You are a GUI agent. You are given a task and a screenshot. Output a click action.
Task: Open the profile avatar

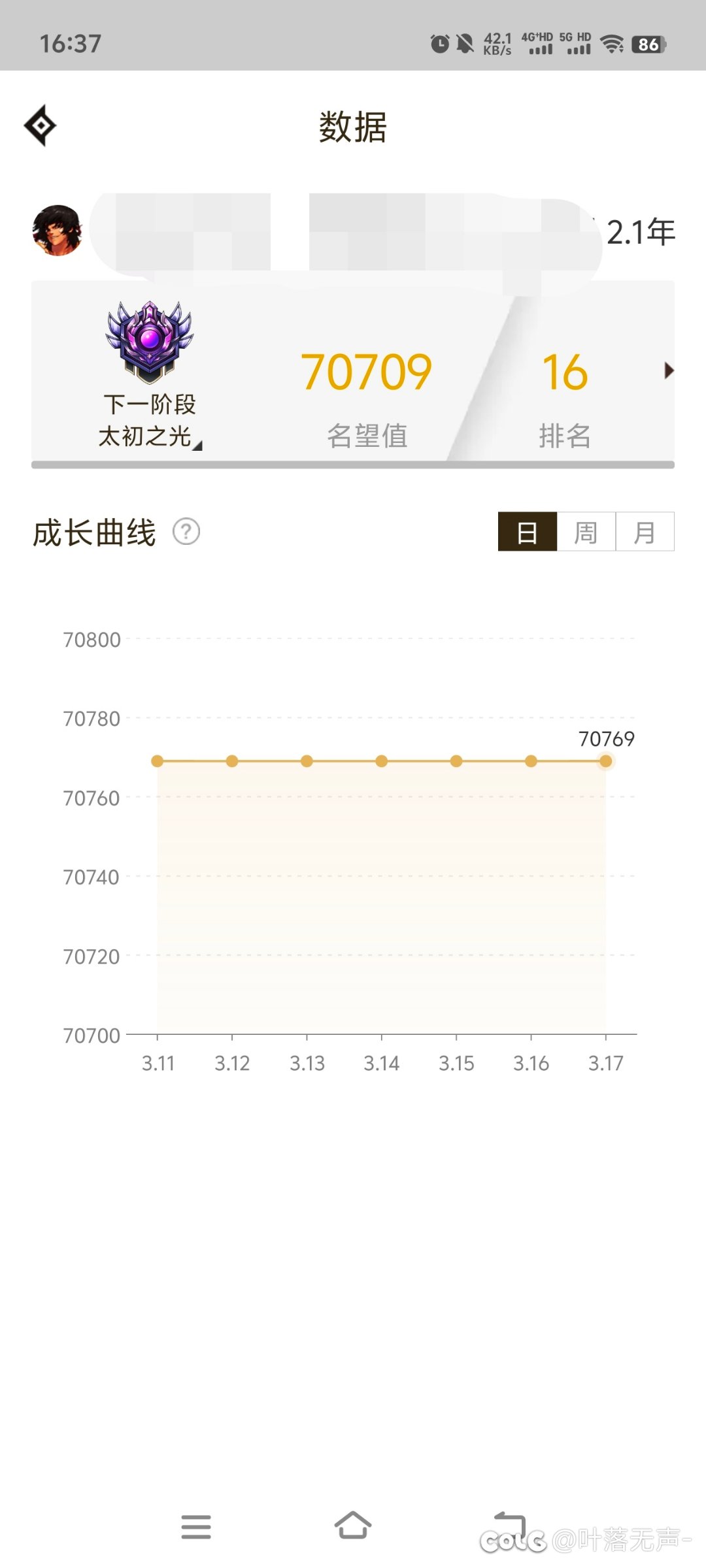point(58,230)
